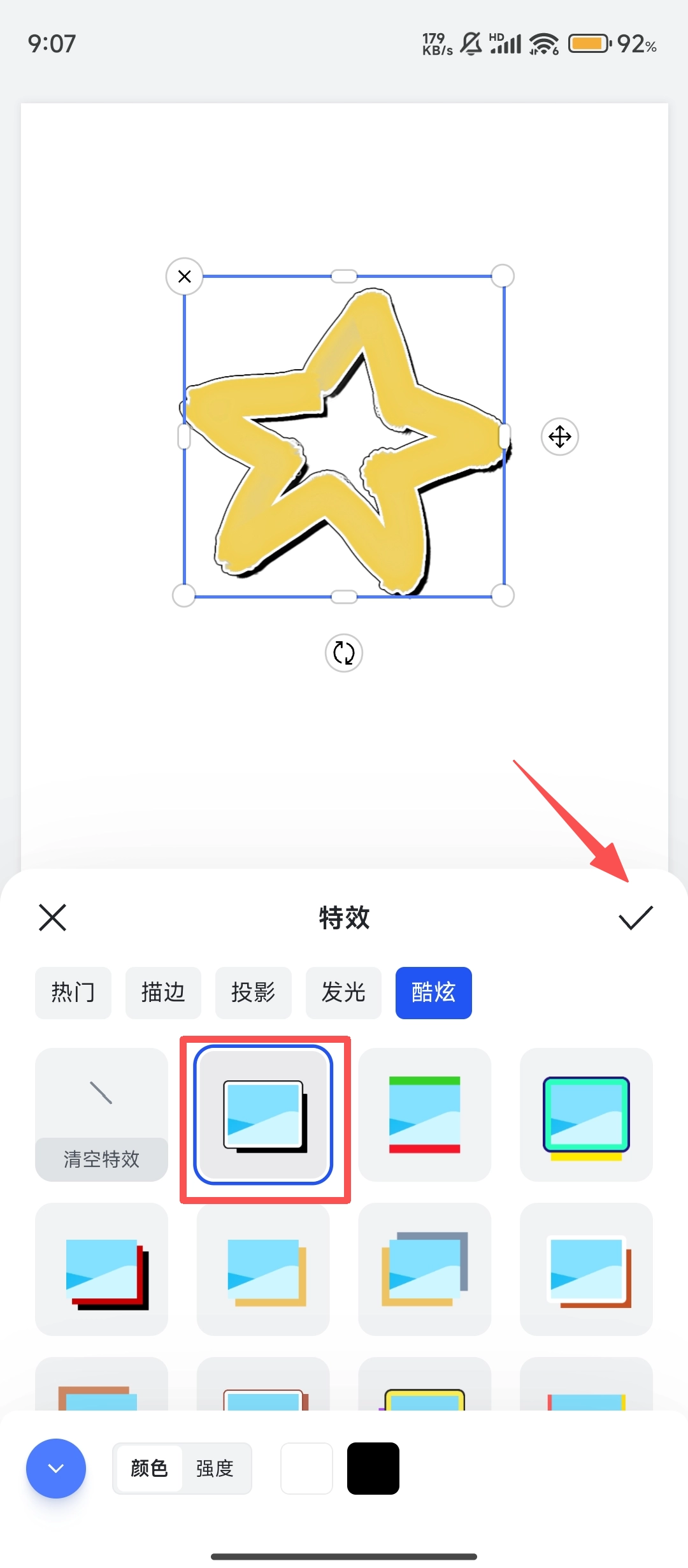Tap 清空特效 to clear effects
This screenshot has height=1568, width=688.
101,1114
